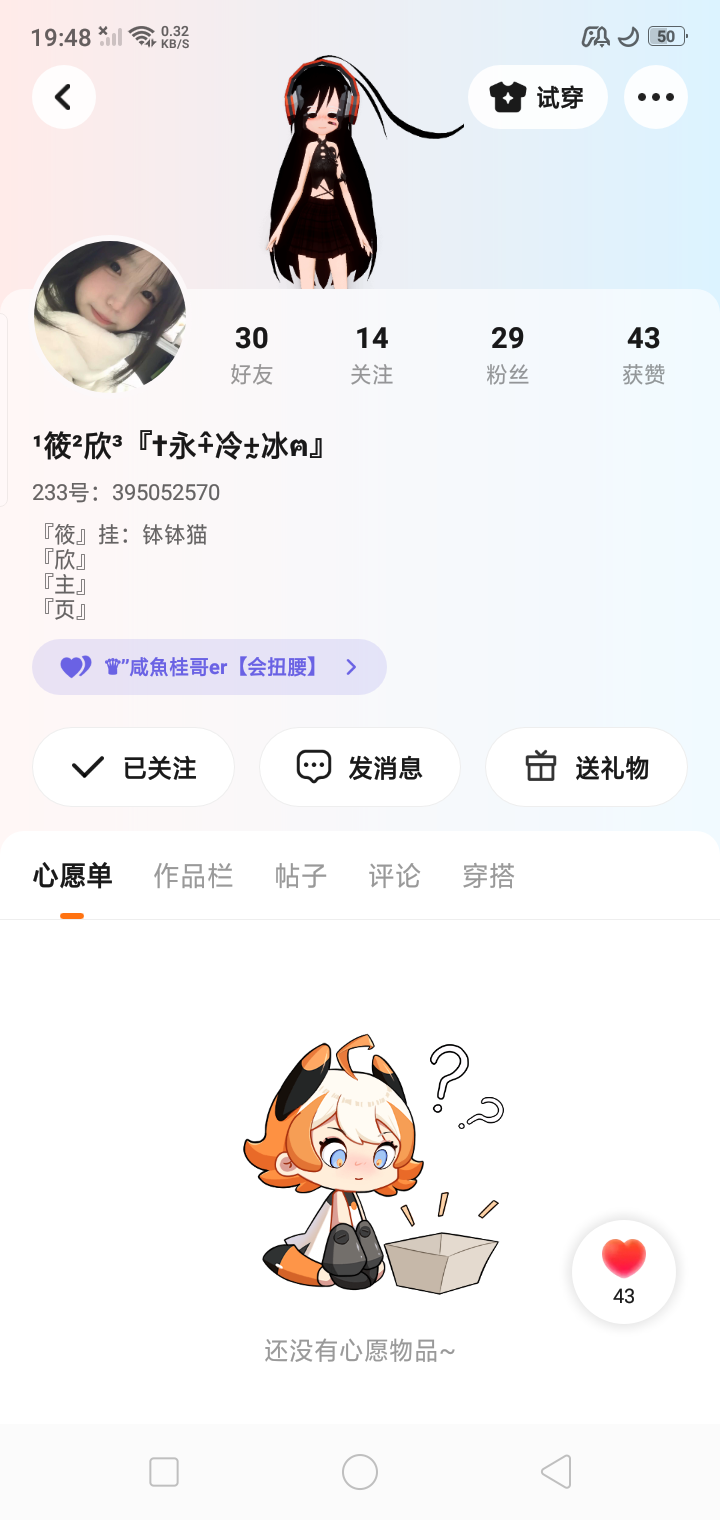Open the 14 关注 following list
The image size is (720, 1520).
[372, 354]
